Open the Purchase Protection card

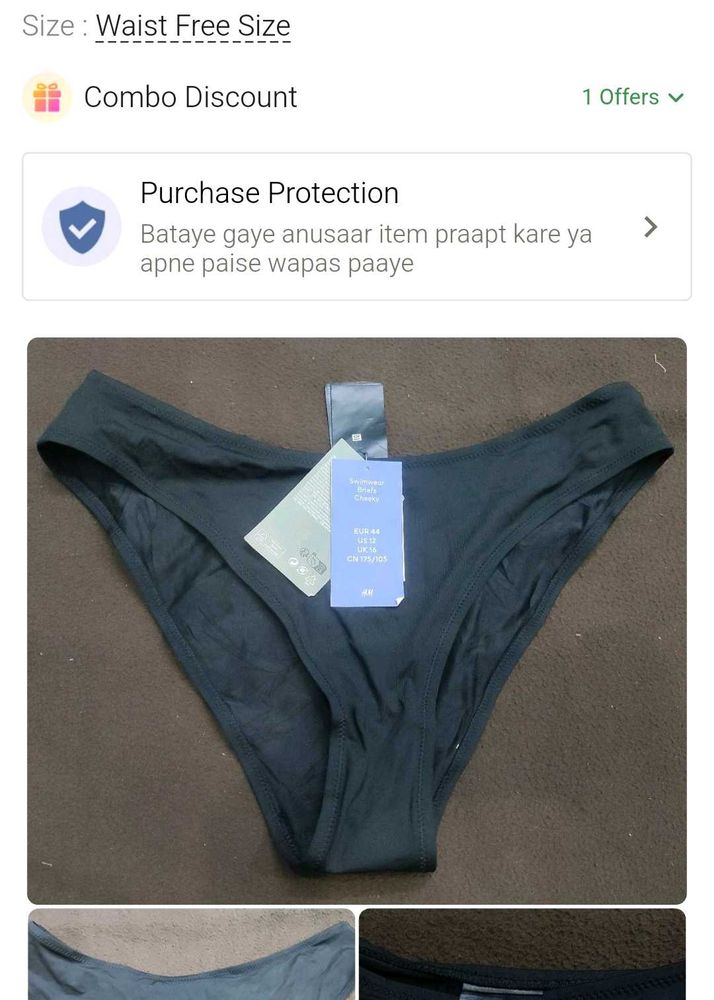coord(356,227)
